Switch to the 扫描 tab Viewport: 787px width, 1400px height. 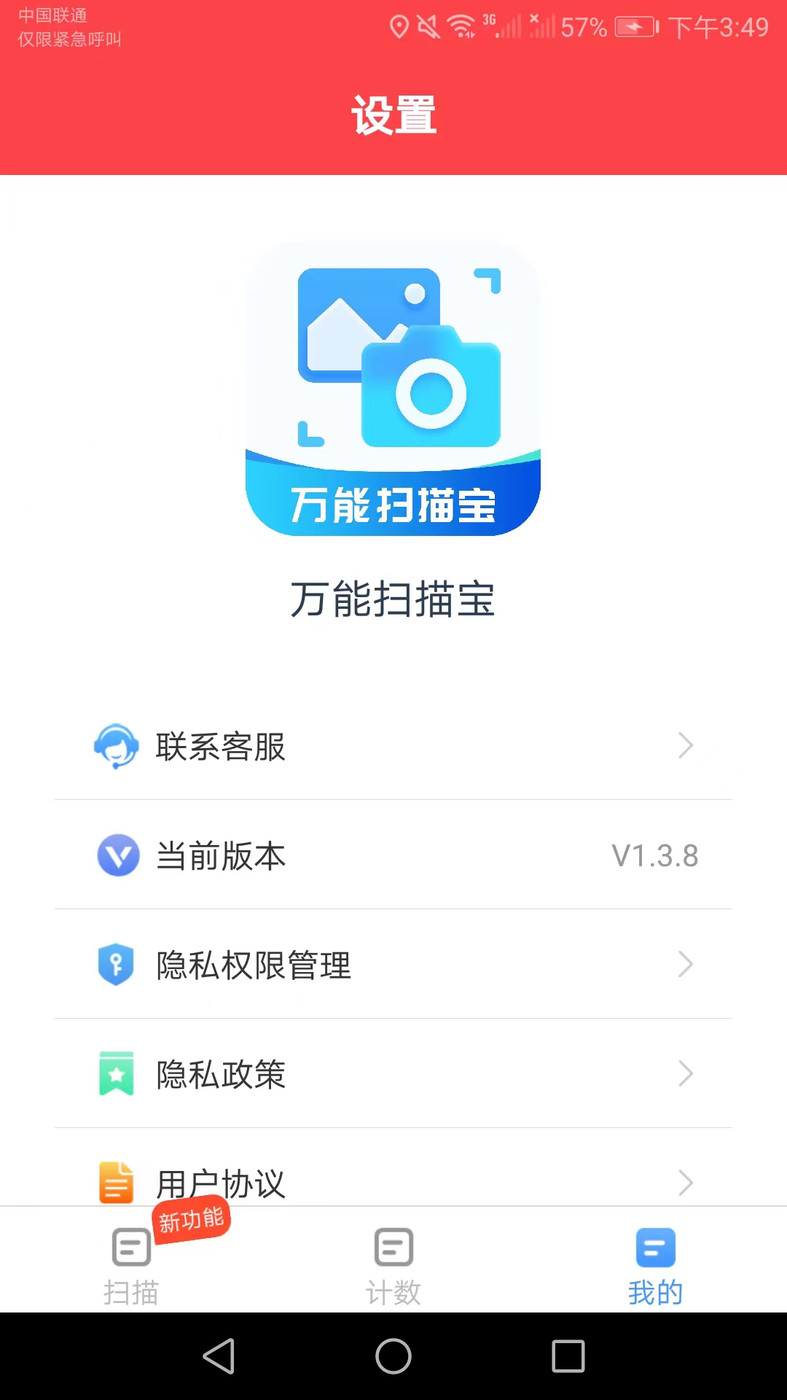pyautogui.click(x=131, y=1265)
